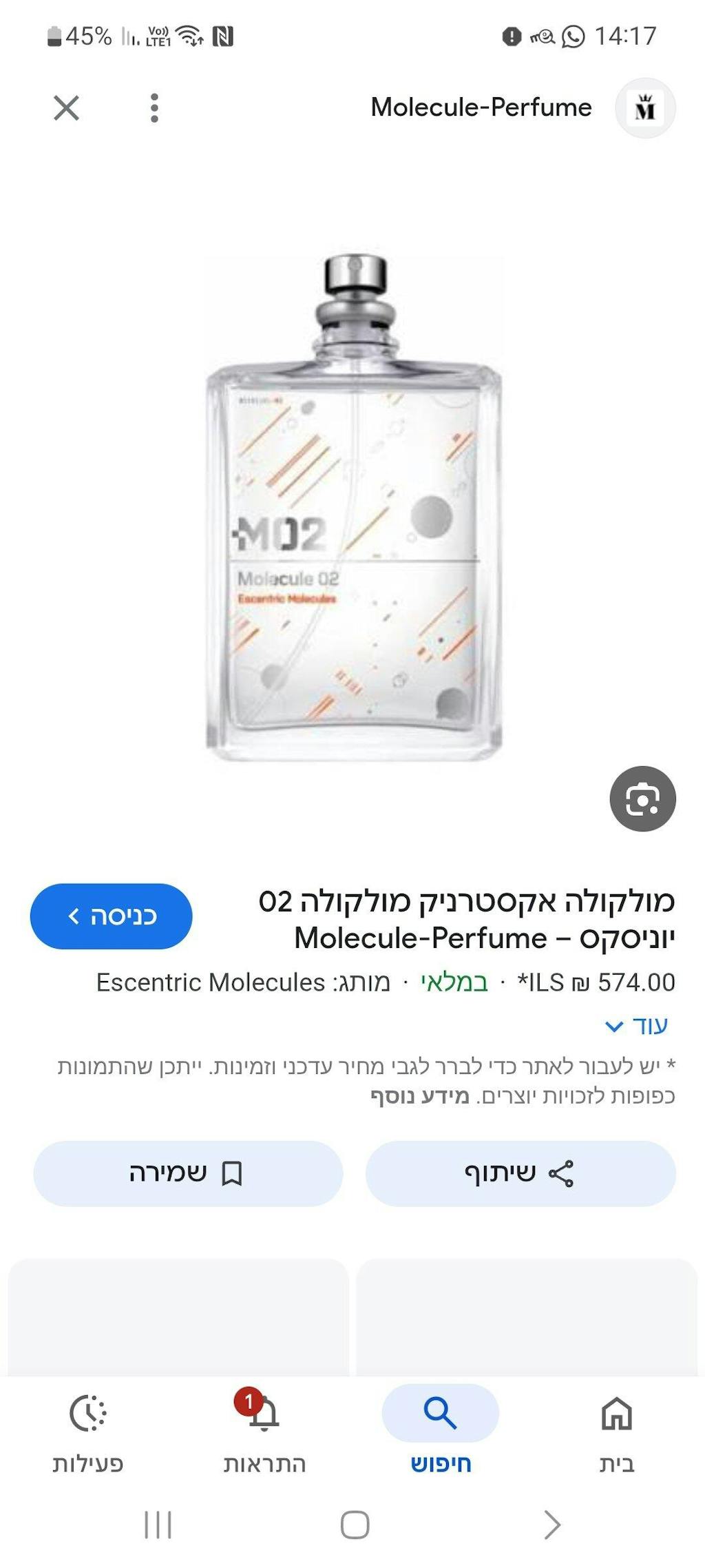Image resolution: width=705 pixels, height=1568 pixels.
Task: Switch to the חיפוש search tab
Action: [x=441, y=1431]
